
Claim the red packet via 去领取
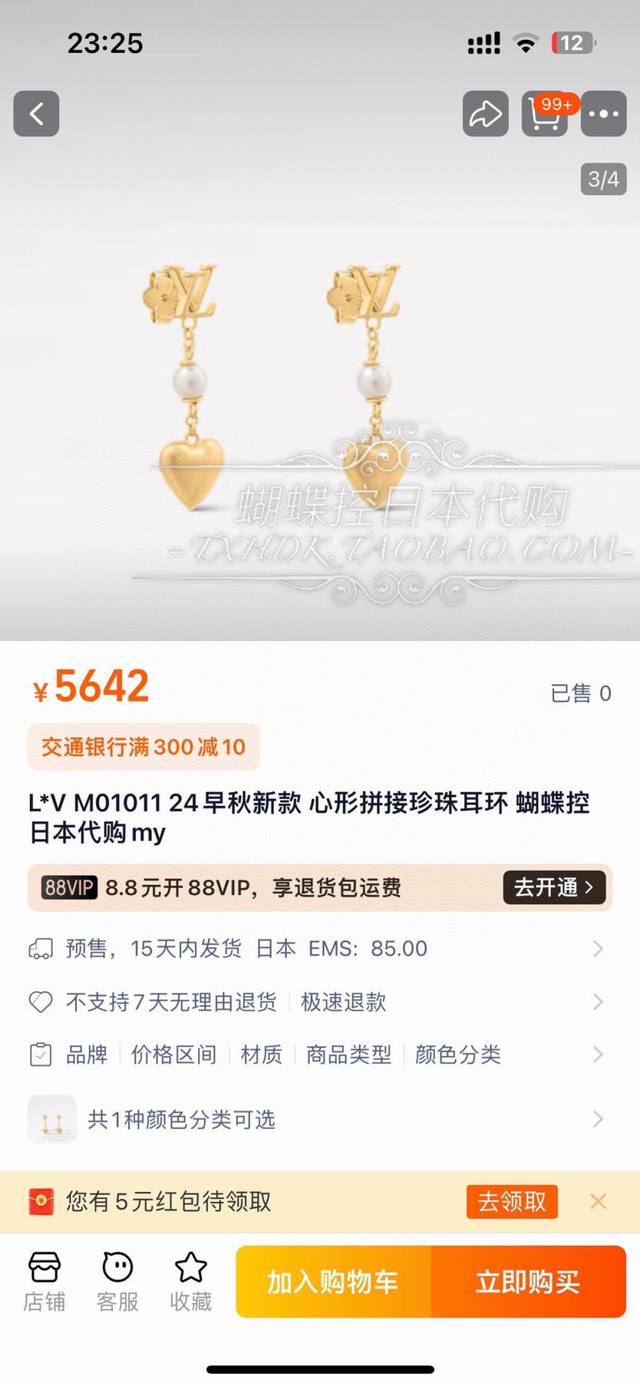(x=511, y=1202)
